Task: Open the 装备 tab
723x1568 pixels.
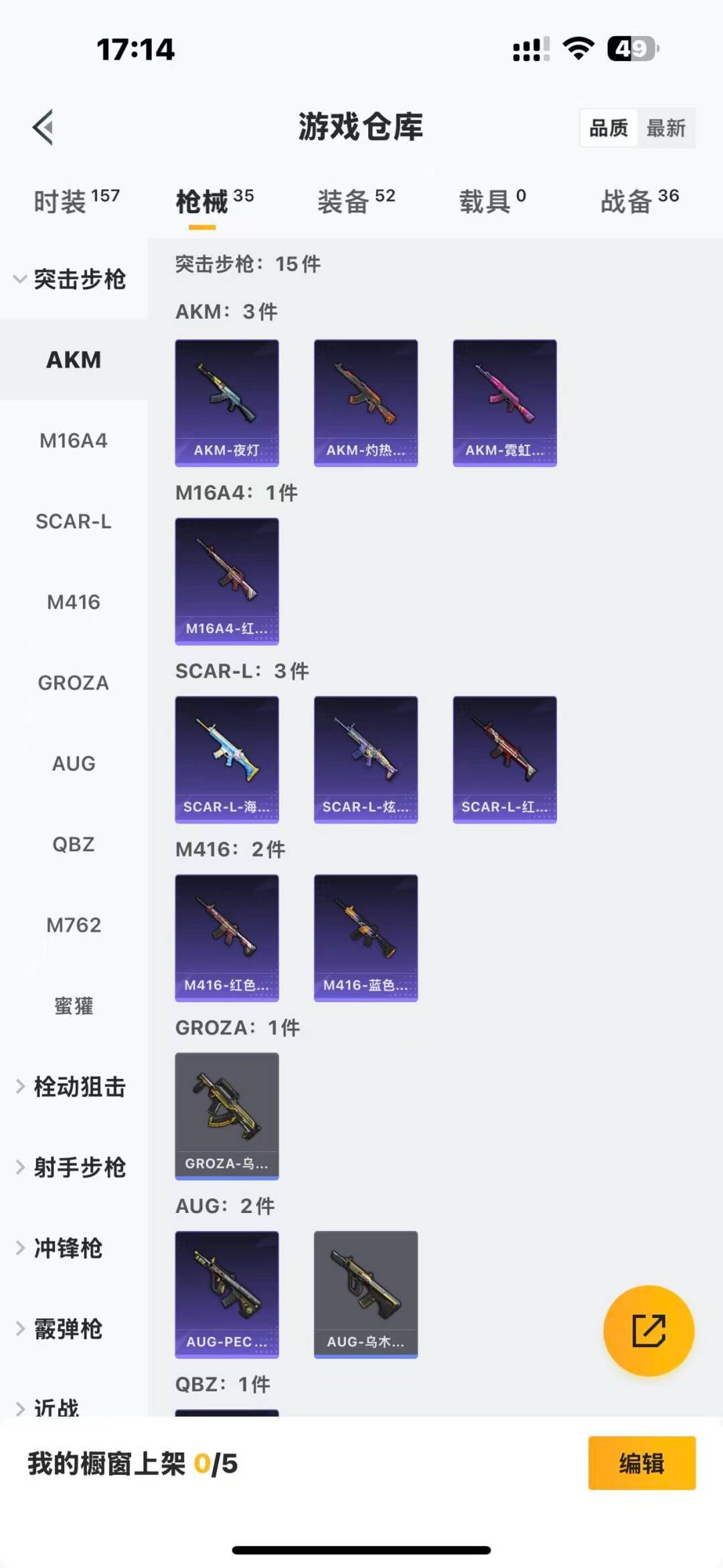Action: [355, 201]
